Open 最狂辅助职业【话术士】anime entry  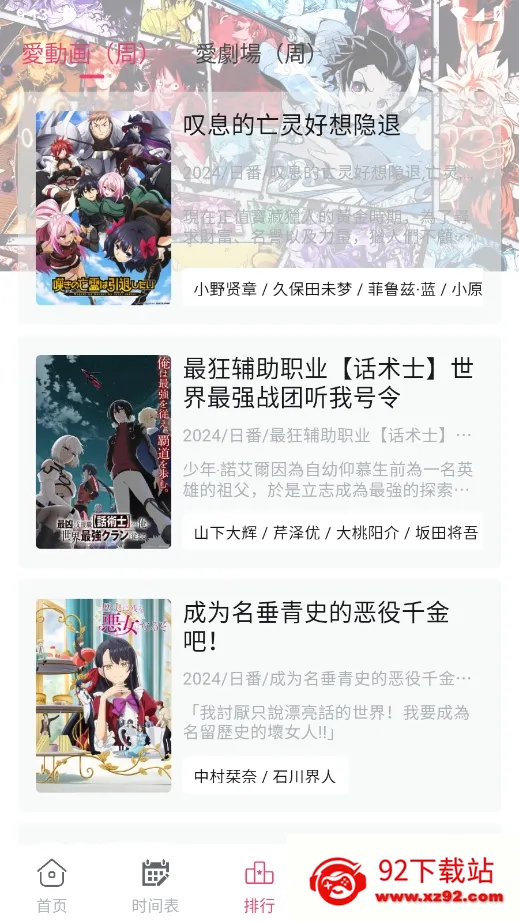[259, 452]
